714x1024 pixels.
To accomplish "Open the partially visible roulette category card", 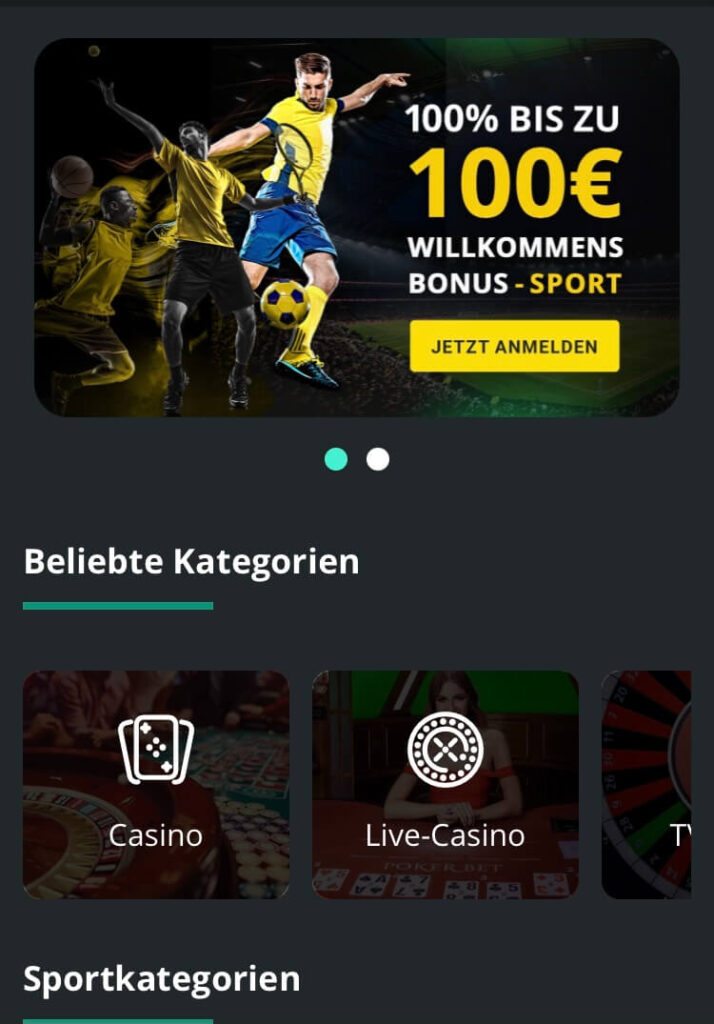I will point(648,785).
